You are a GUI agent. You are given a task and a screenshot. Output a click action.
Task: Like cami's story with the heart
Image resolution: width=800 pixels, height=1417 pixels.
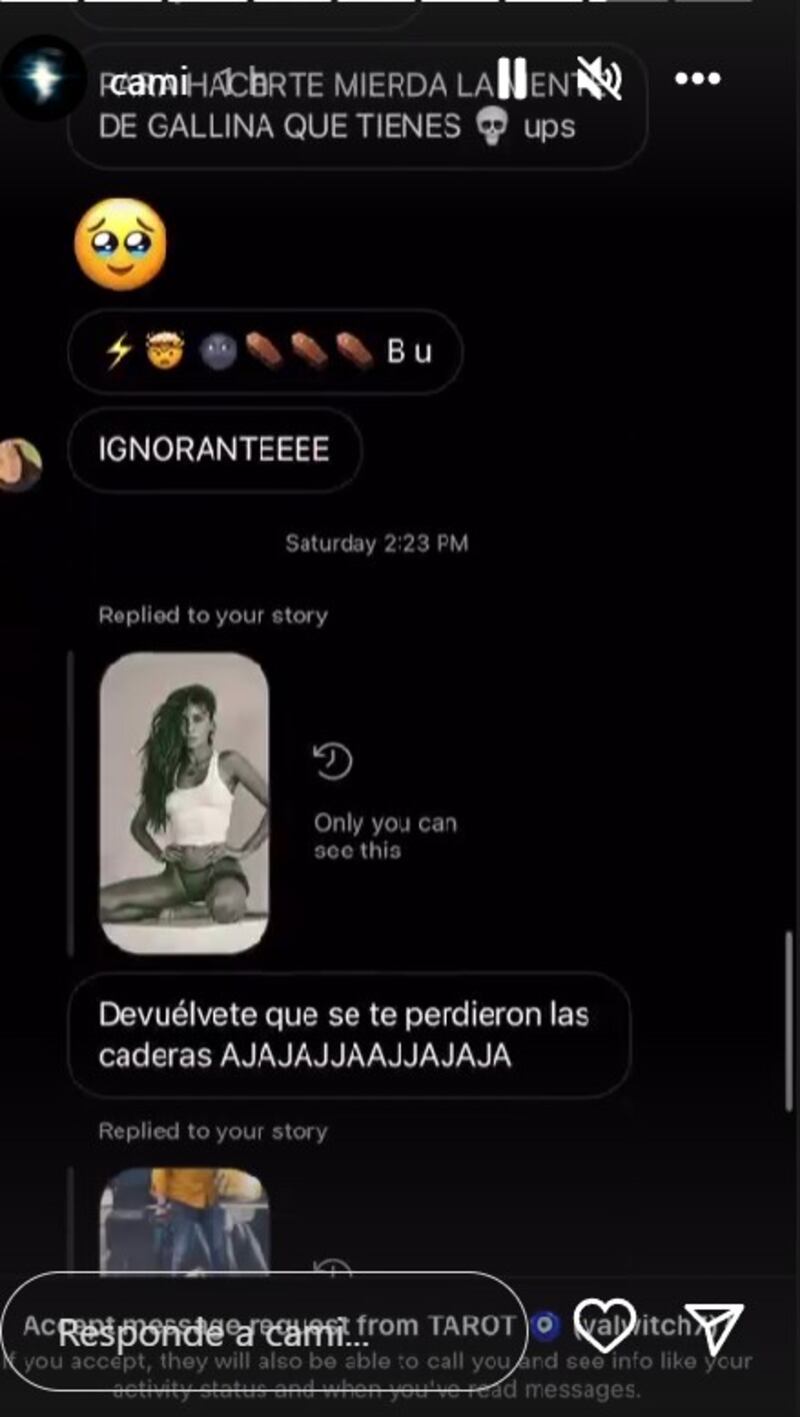pyautogui.click(x=603, y=1327)
